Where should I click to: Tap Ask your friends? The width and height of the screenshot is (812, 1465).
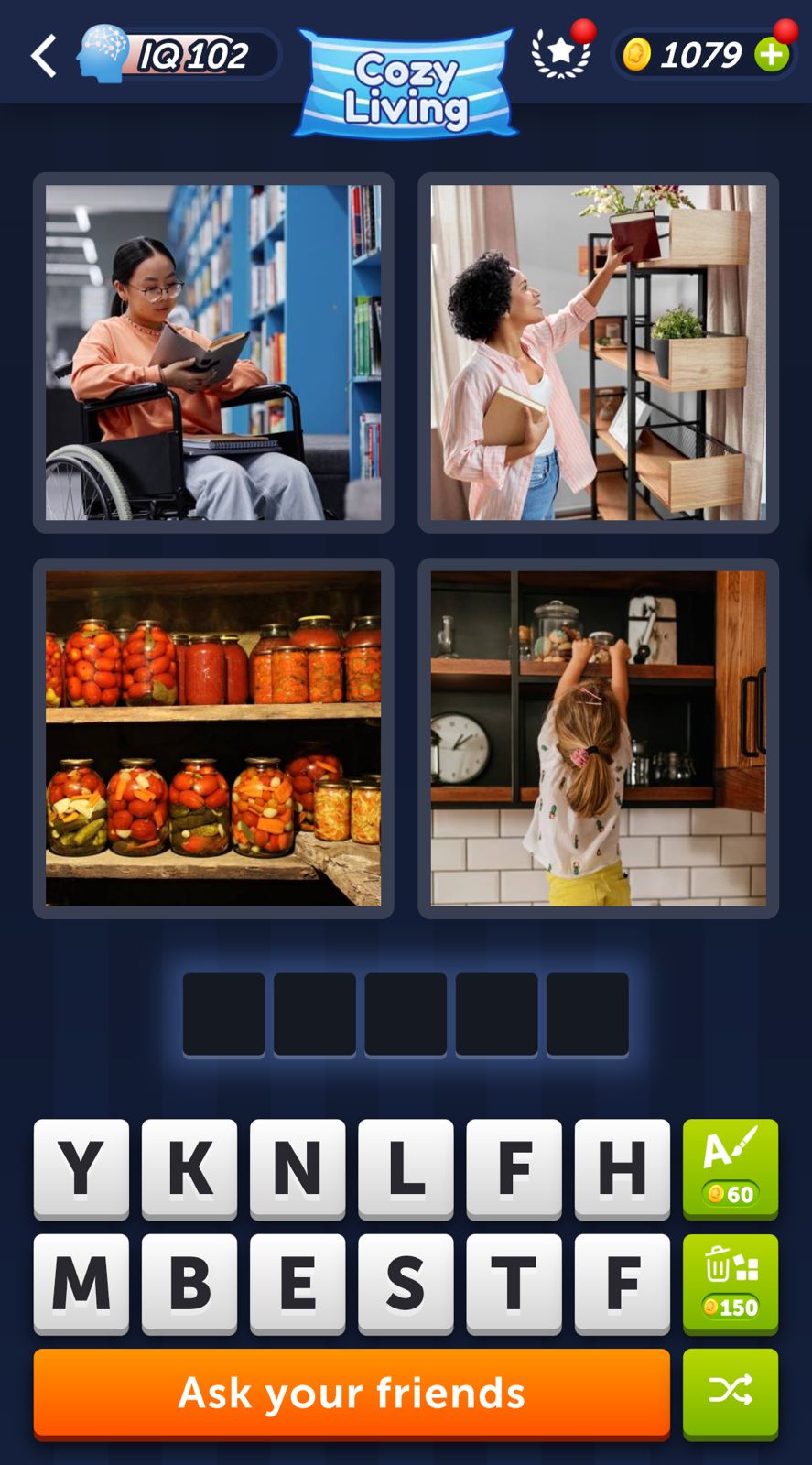click(x=352, y=1392)
